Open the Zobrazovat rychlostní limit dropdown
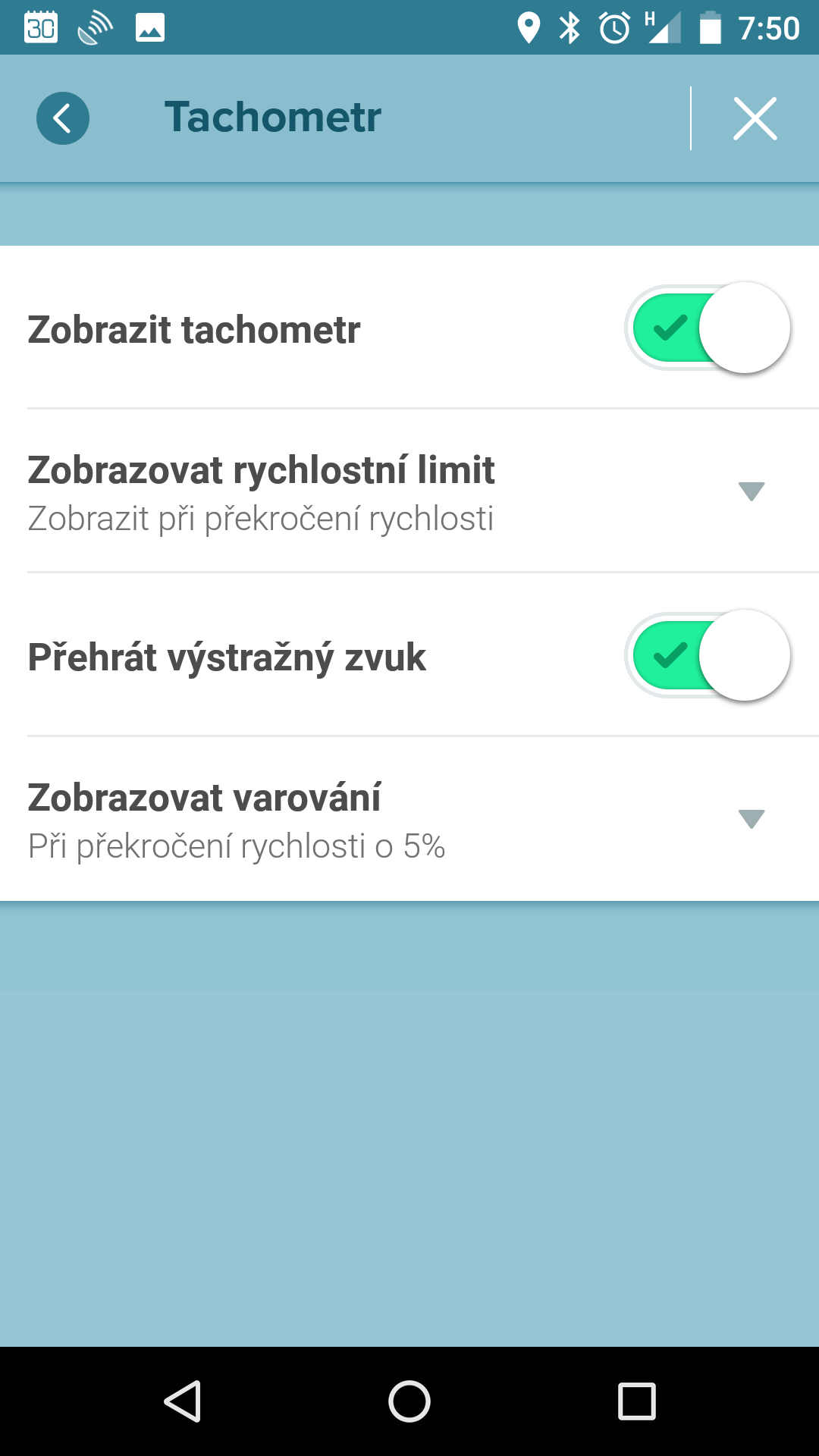The width and height of the screenshot is (819, 1456). (409, 491)
